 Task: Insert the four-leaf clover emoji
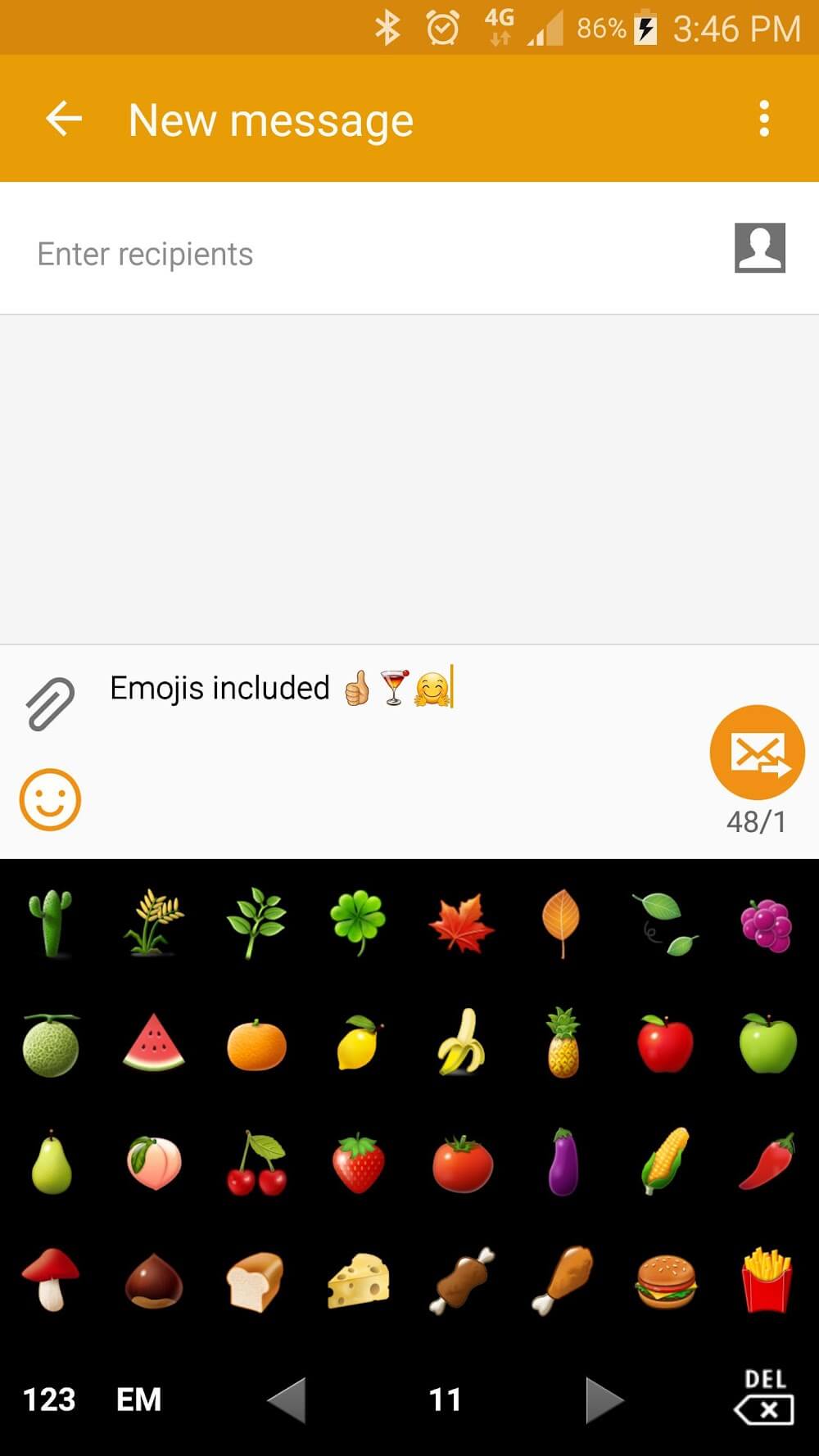point(358,922)
